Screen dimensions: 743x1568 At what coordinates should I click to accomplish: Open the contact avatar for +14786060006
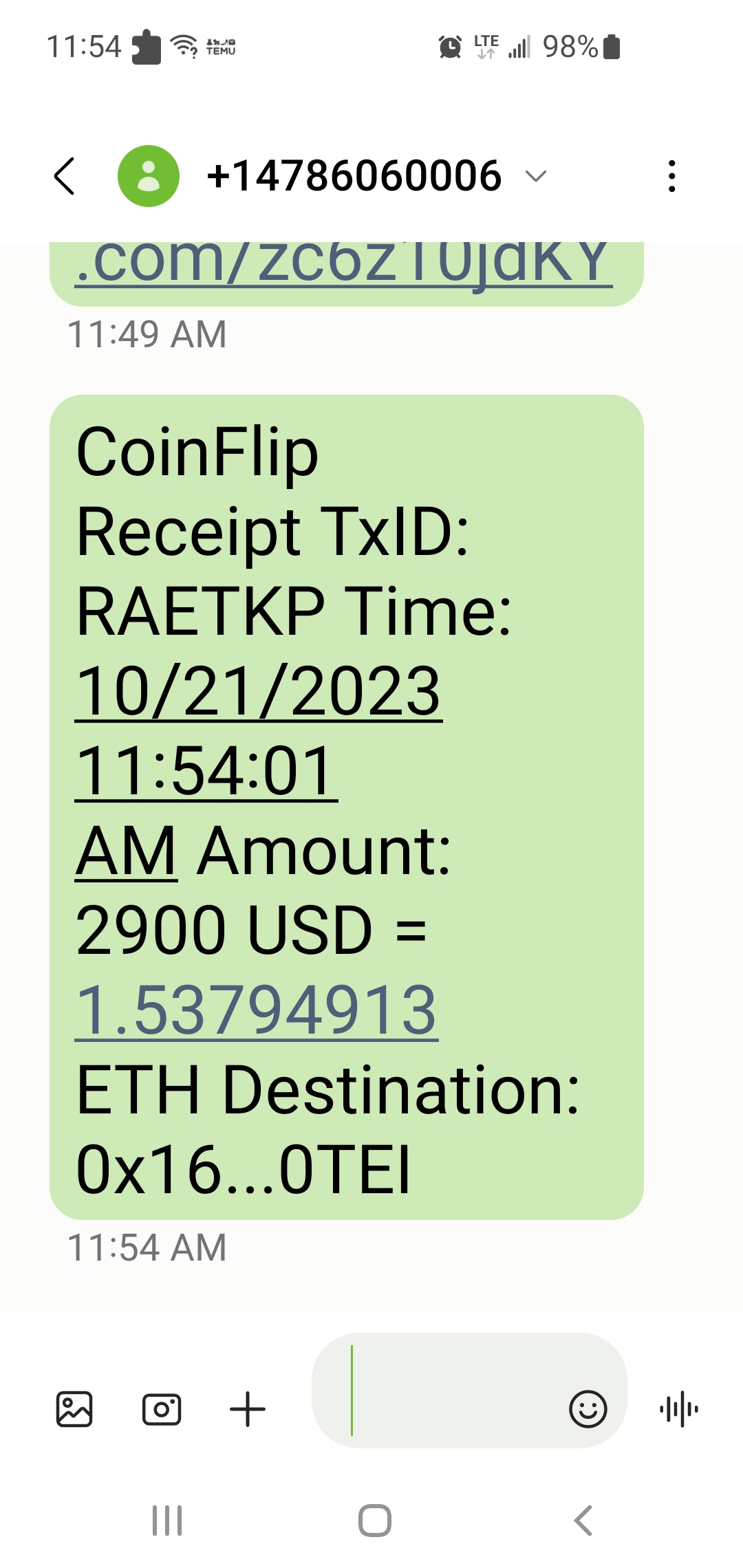click(x=149, y=176)
